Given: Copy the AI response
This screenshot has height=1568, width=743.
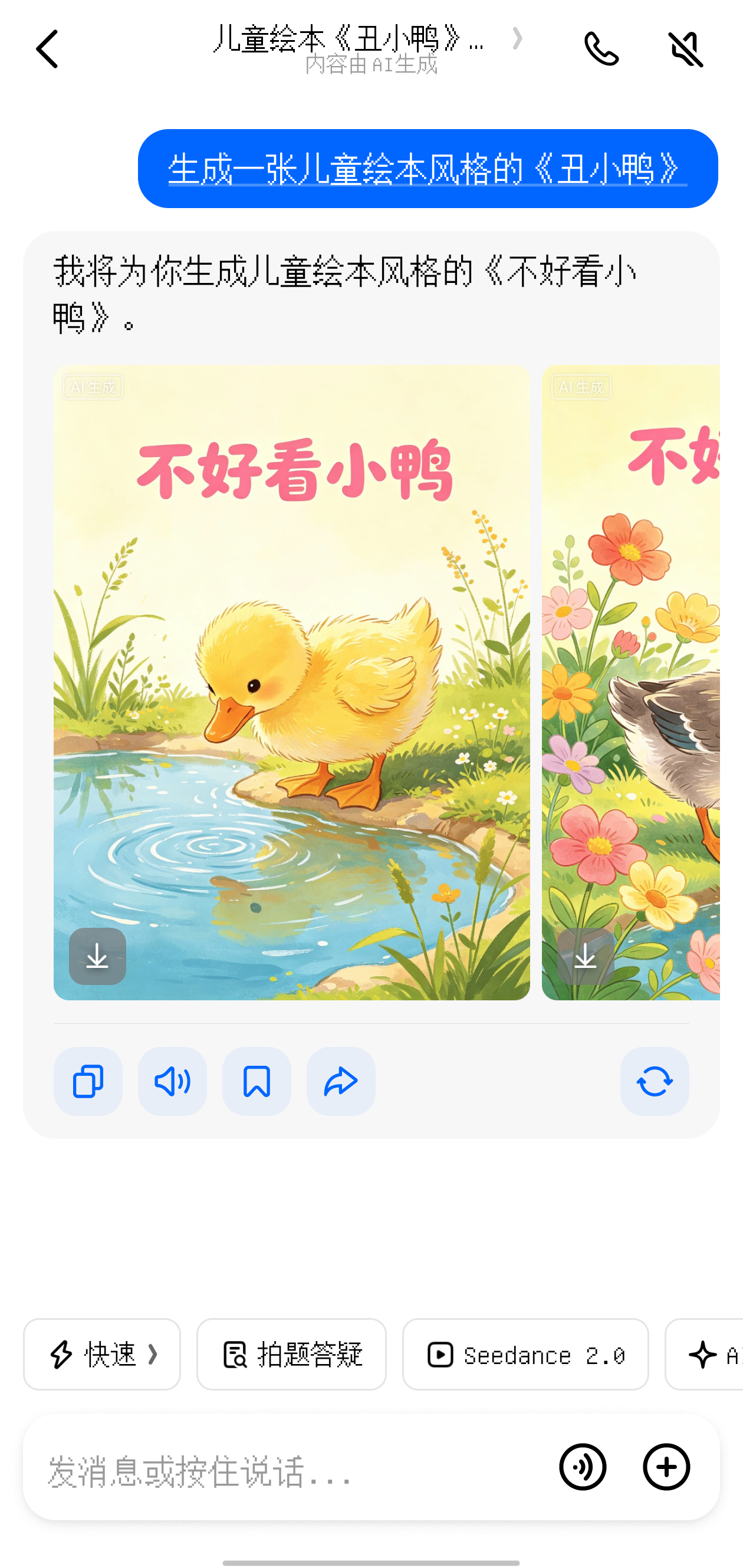Looking at the screenshot, I should [88, 1081].
